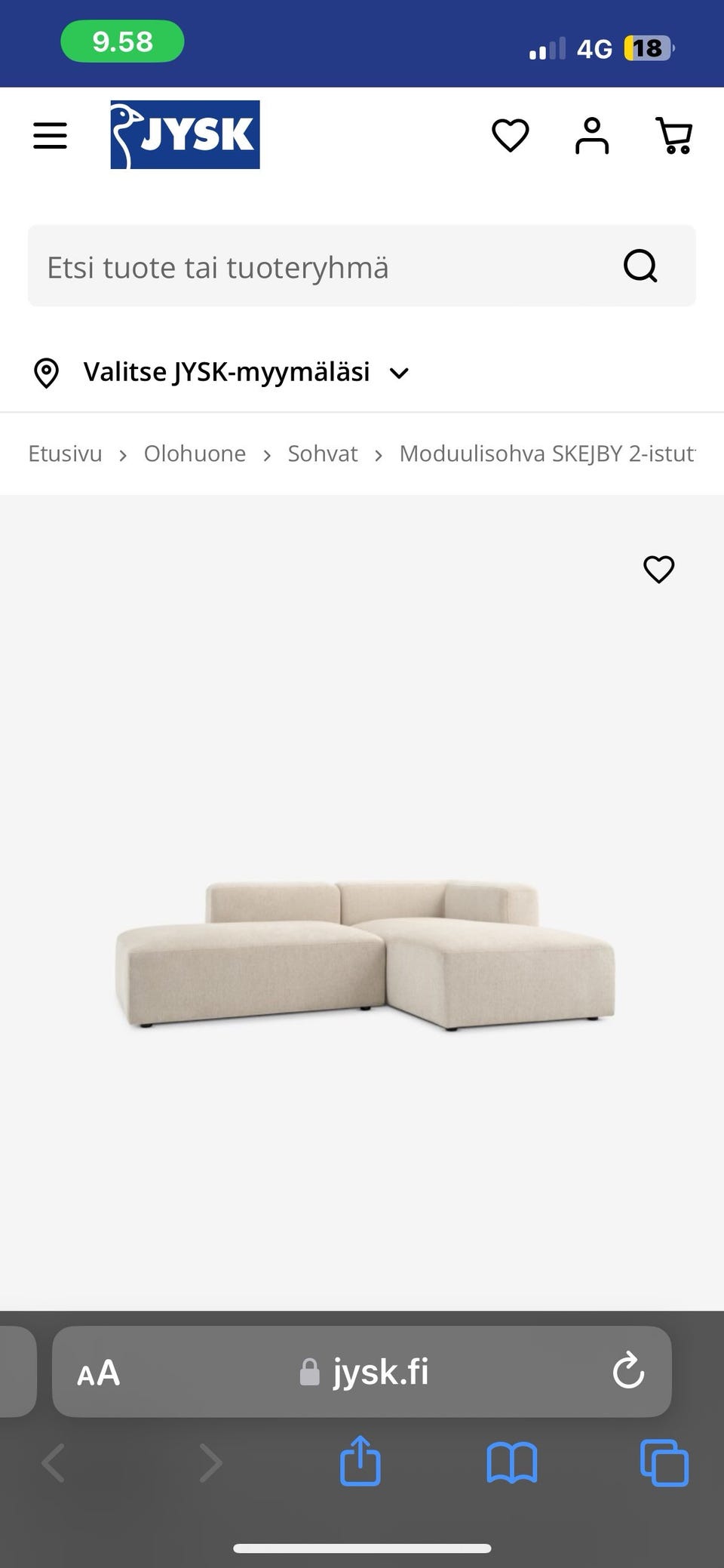Go to the JYSK home page via logo

tap(185, 135)
